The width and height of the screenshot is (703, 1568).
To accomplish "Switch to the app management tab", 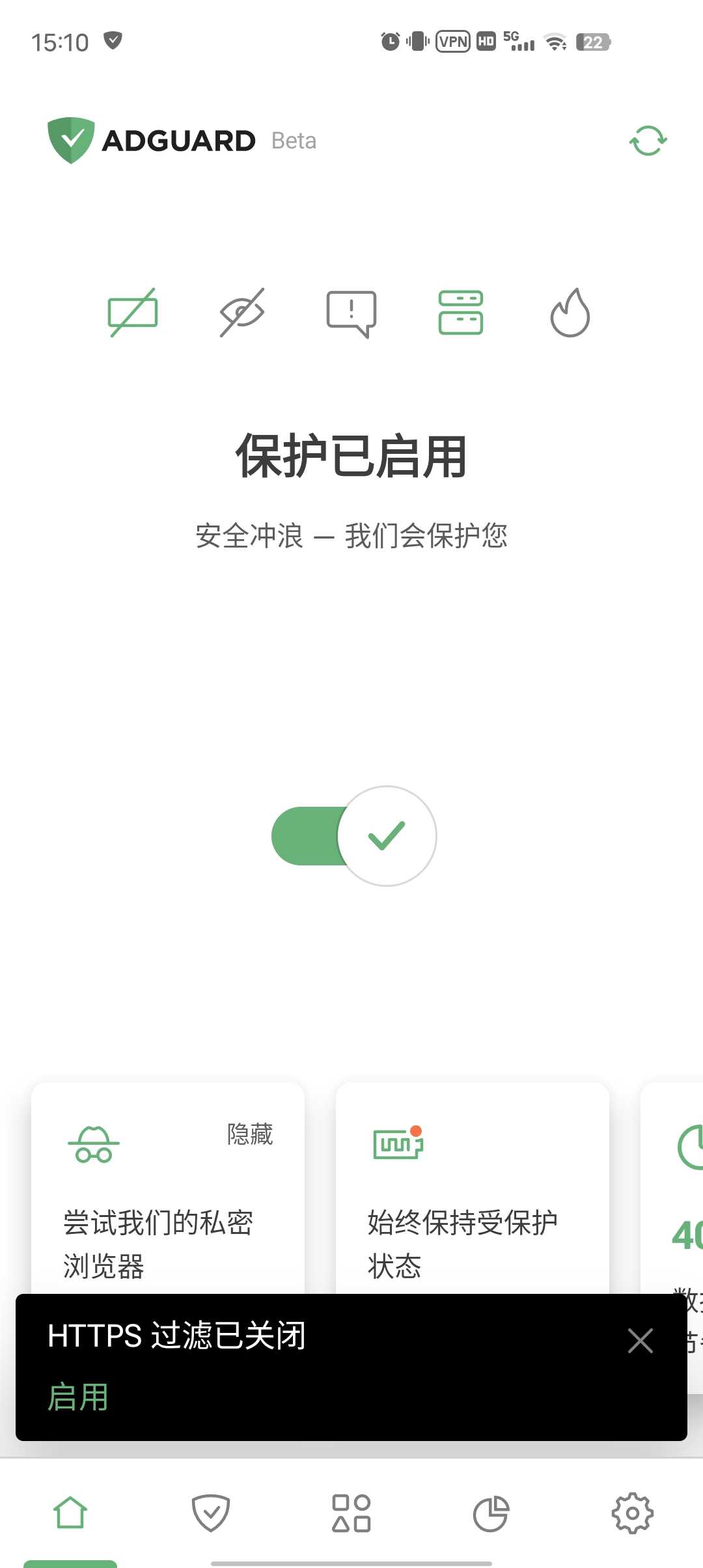I will [x=351, y=1513].
